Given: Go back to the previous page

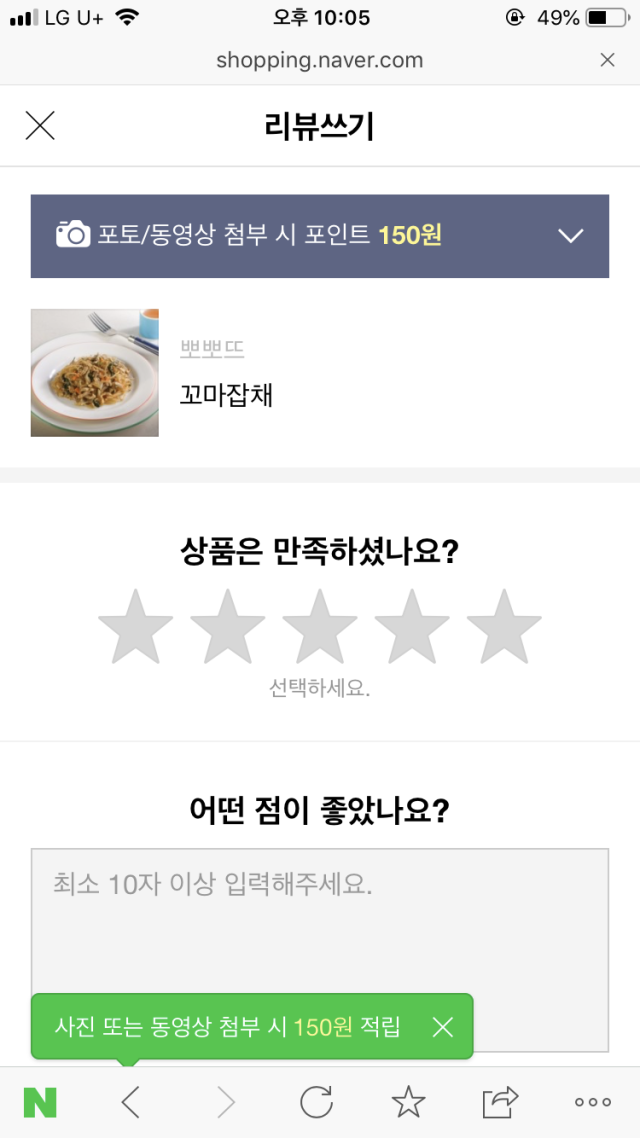Looking at the screenshot, I should pos(131,1102).
